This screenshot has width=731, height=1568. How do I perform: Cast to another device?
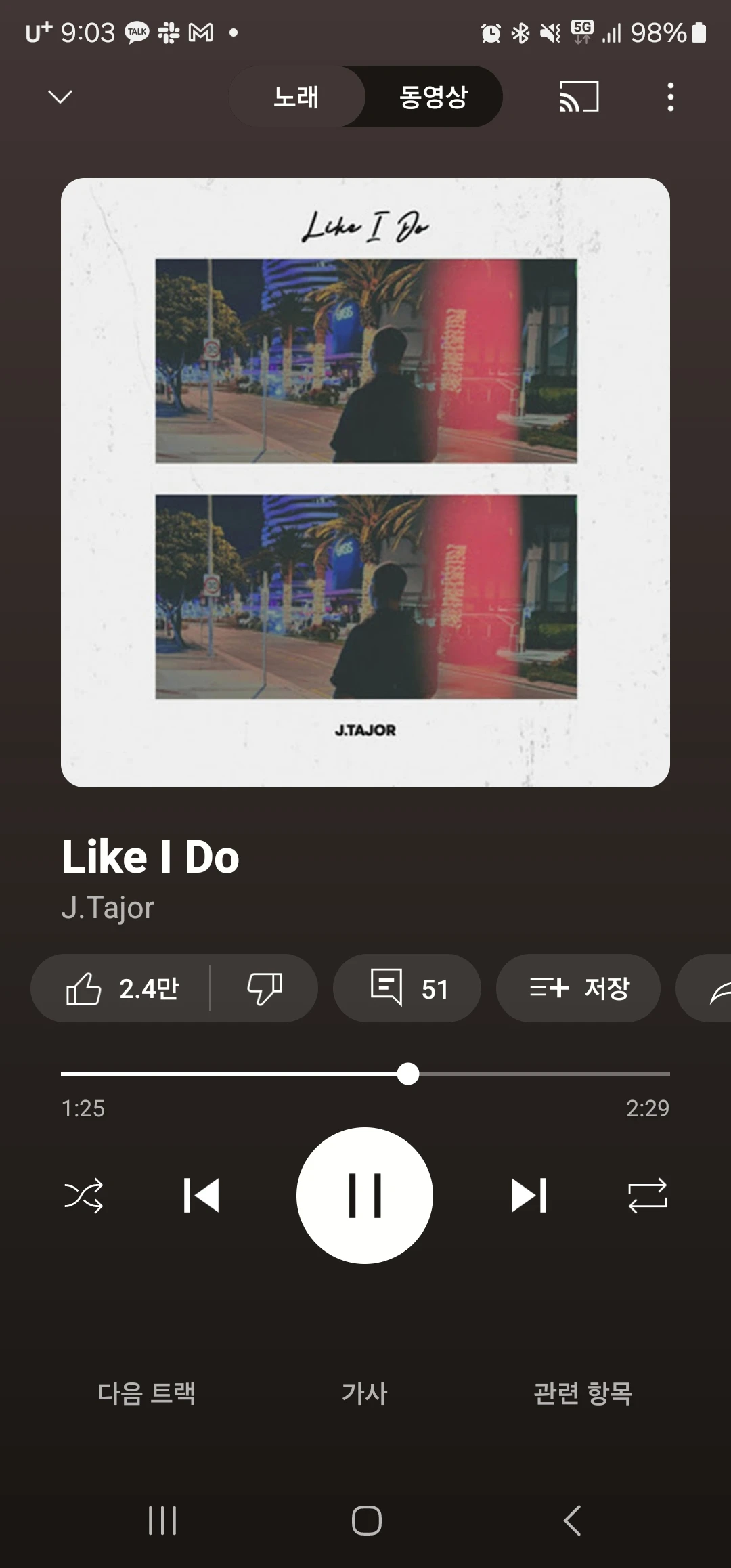click(x=579, y=97)
